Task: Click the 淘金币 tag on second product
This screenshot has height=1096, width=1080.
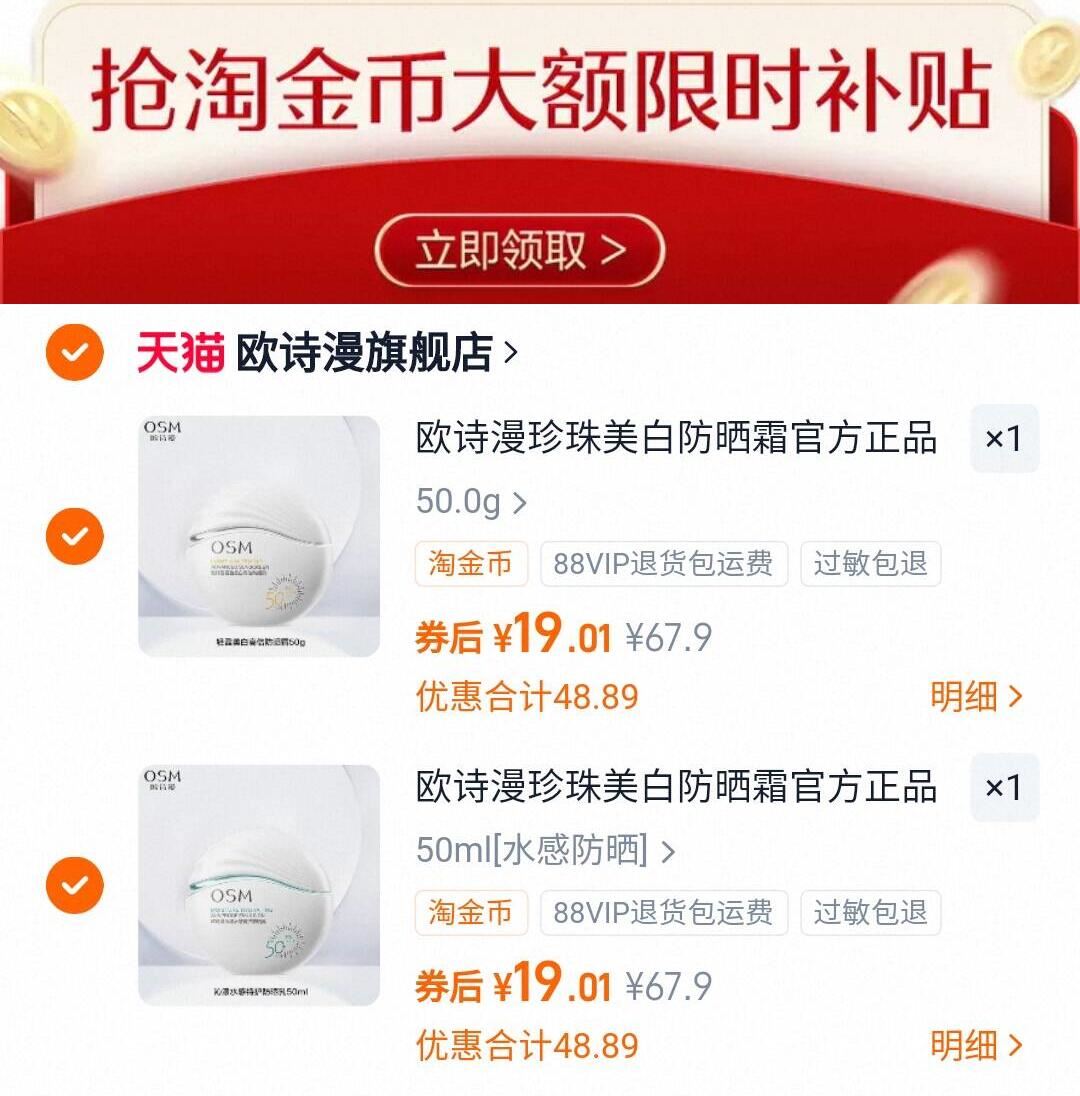Action: (470, 913)
